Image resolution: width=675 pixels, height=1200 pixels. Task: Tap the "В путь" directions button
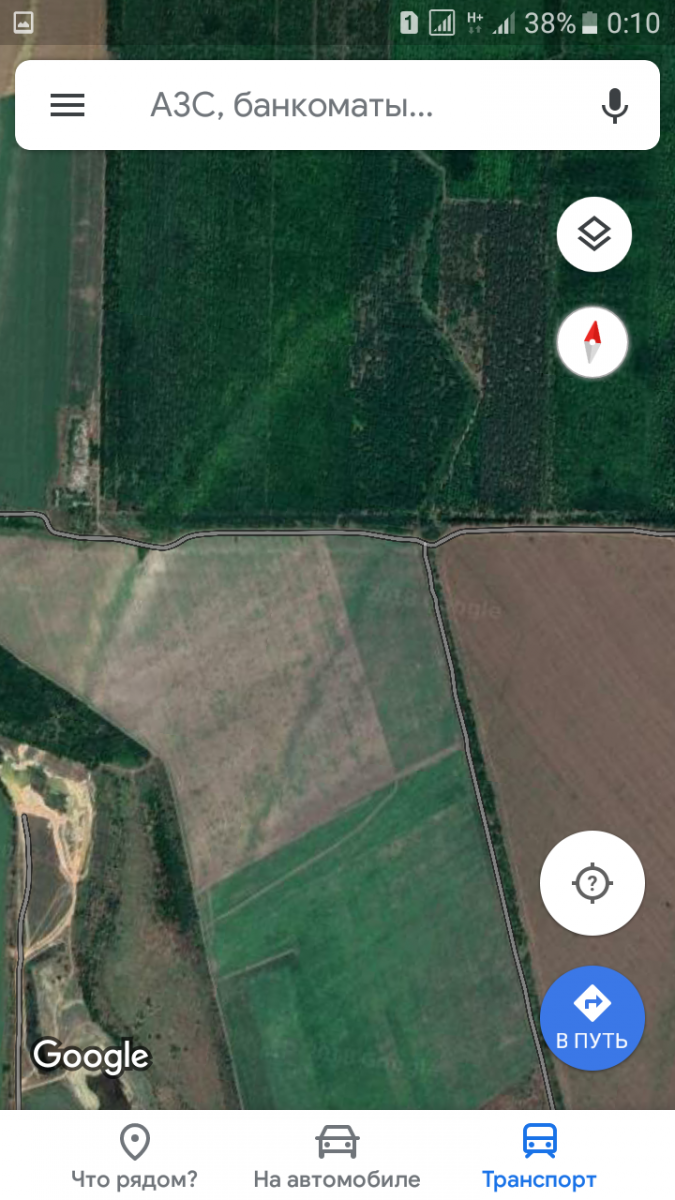coord(592,1018)
